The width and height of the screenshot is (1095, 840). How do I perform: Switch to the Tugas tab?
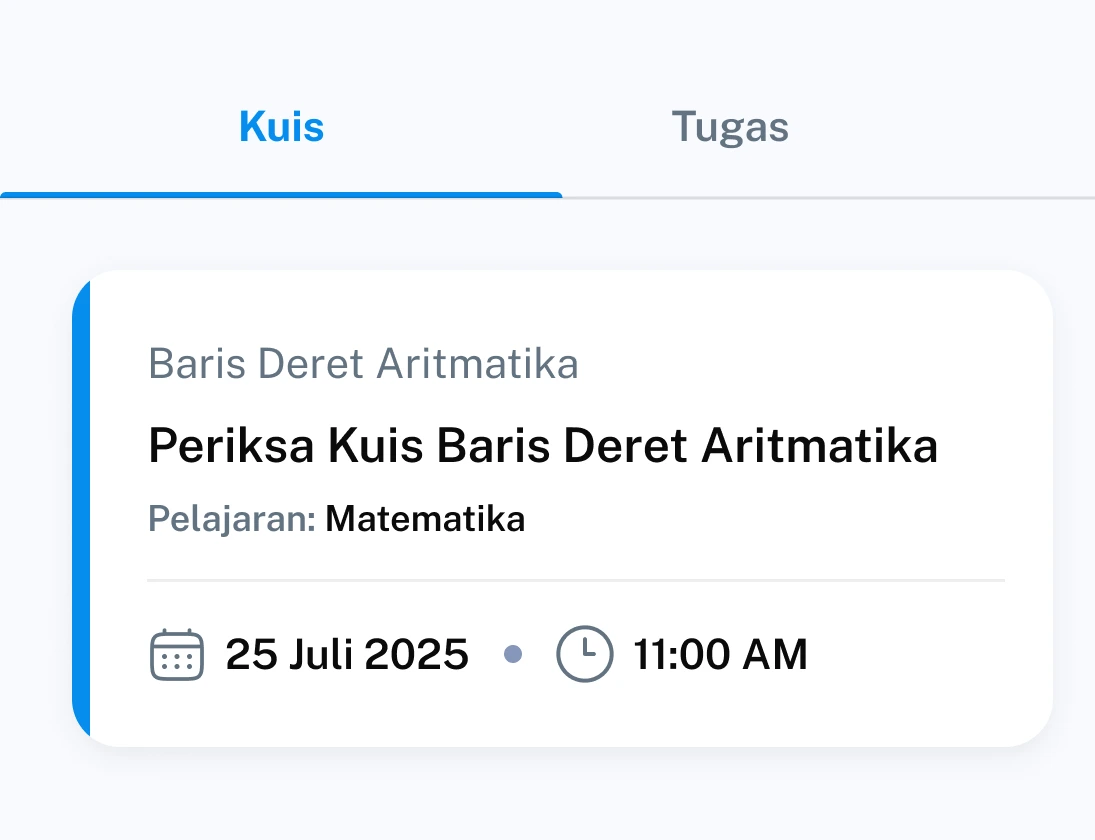pos(729,128)
